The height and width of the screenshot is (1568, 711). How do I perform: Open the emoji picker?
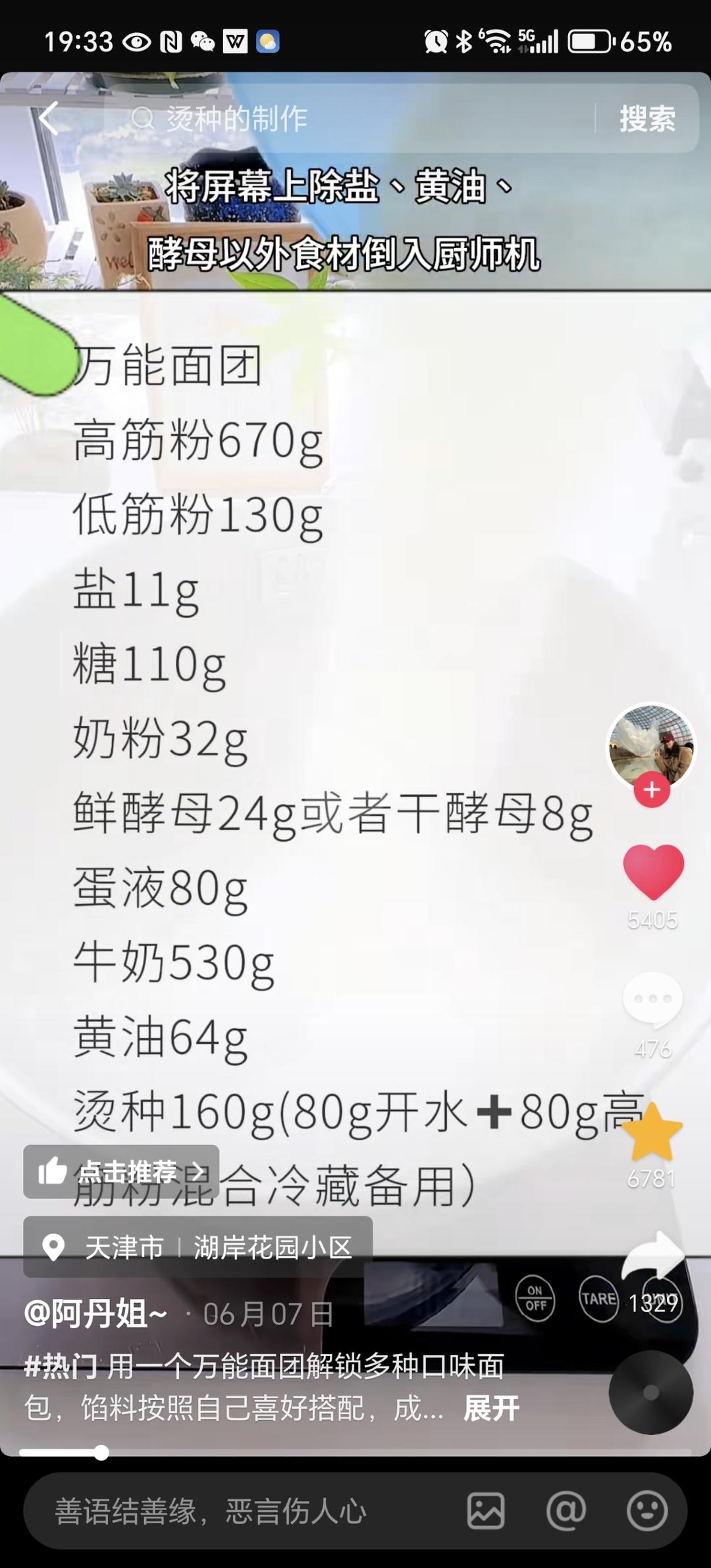[646, 1511]
